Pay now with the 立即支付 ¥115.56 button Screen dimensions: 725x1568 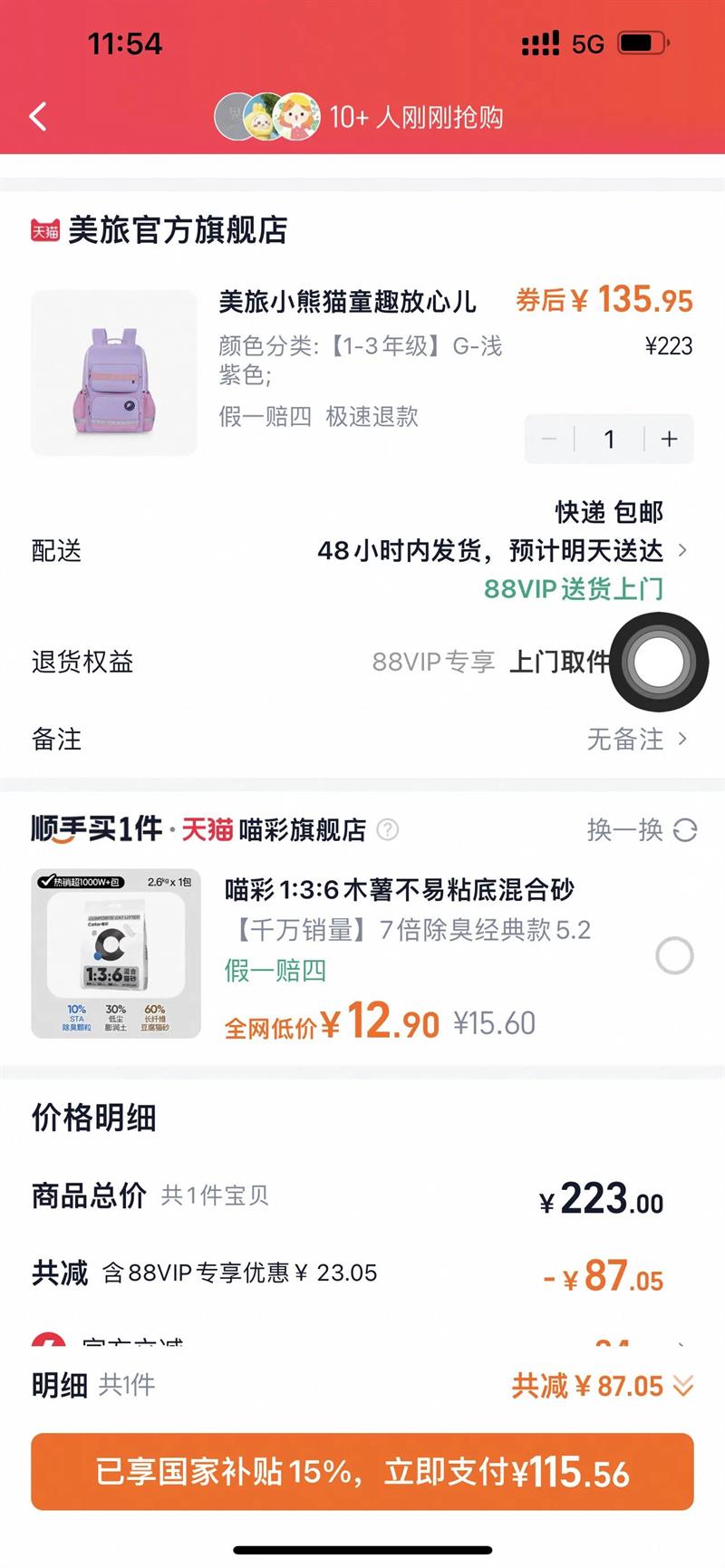362,1472
